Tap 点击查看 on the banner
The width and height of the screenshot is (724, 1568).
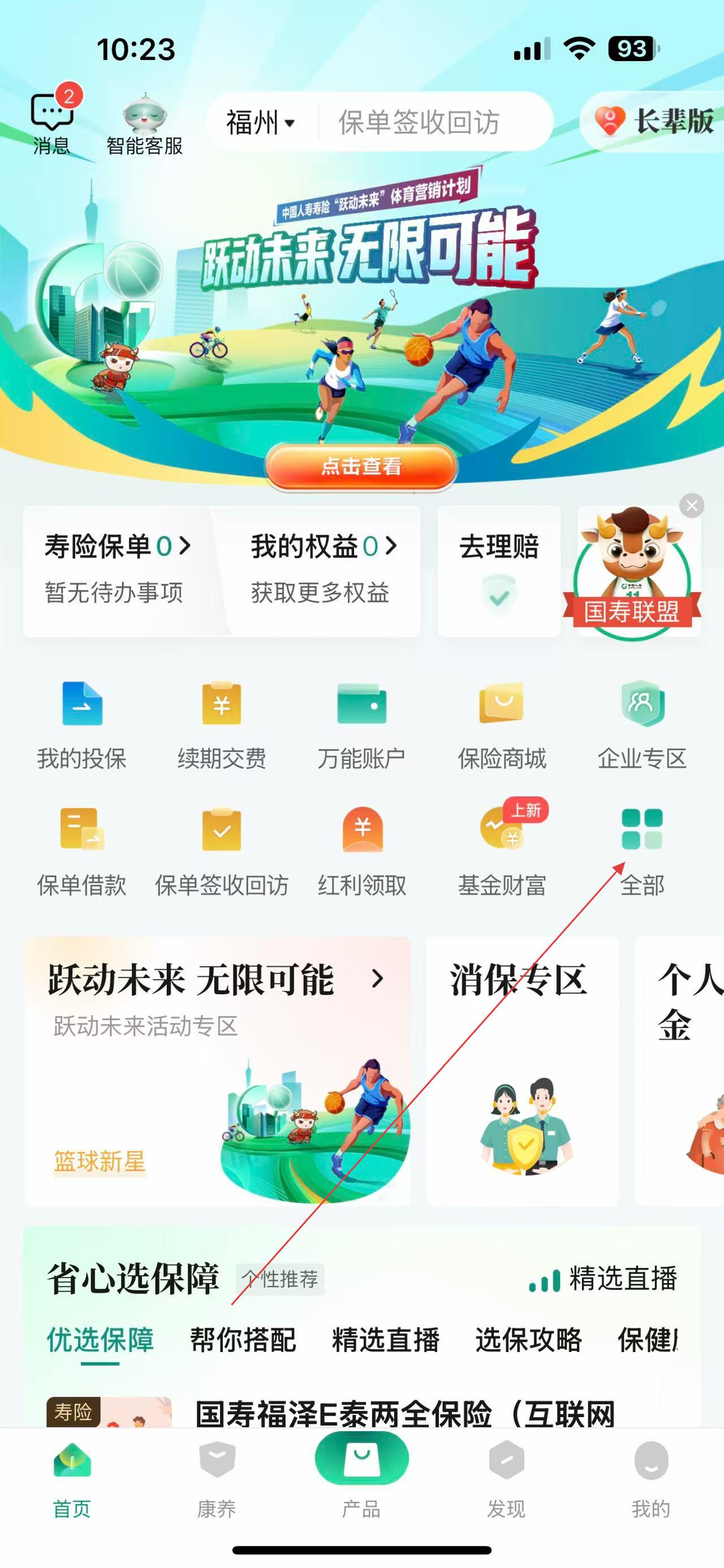coord(361,466)
